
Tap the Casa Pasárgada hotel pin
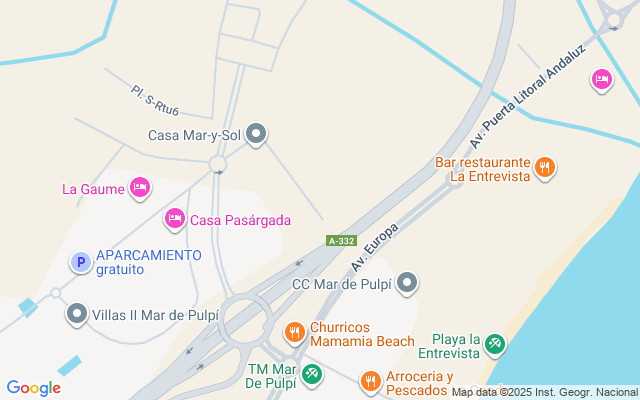(x=175, y=218)
